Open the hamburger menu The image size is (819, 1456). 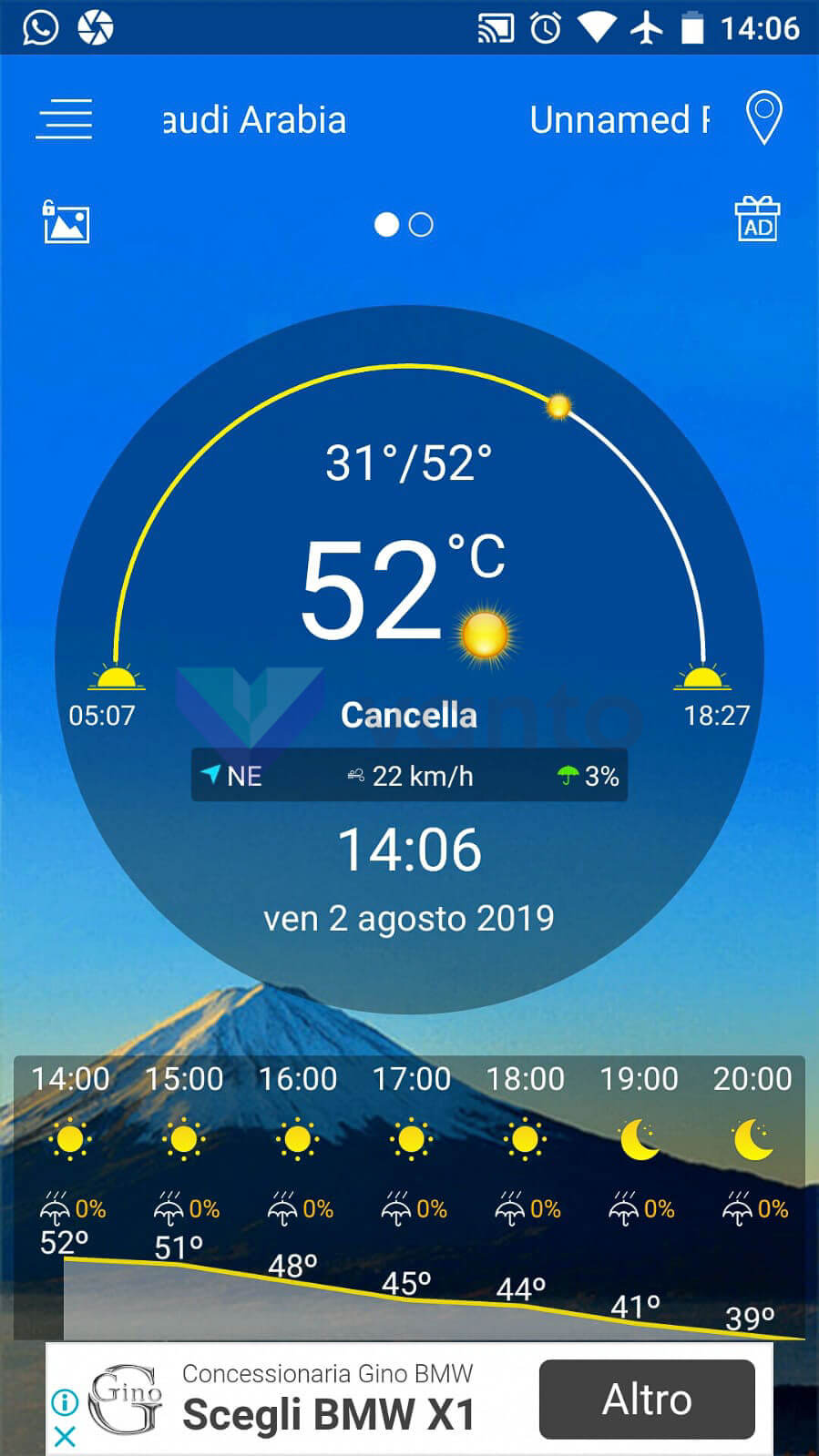coord(64,118)
